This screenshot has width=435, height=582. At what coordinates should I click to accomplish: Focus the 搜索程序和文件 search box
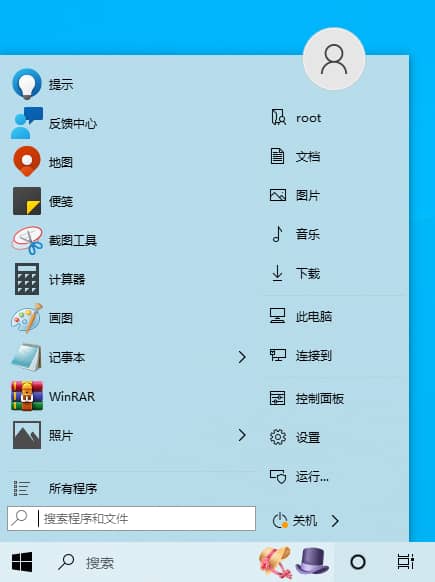(x=131, y=518)
